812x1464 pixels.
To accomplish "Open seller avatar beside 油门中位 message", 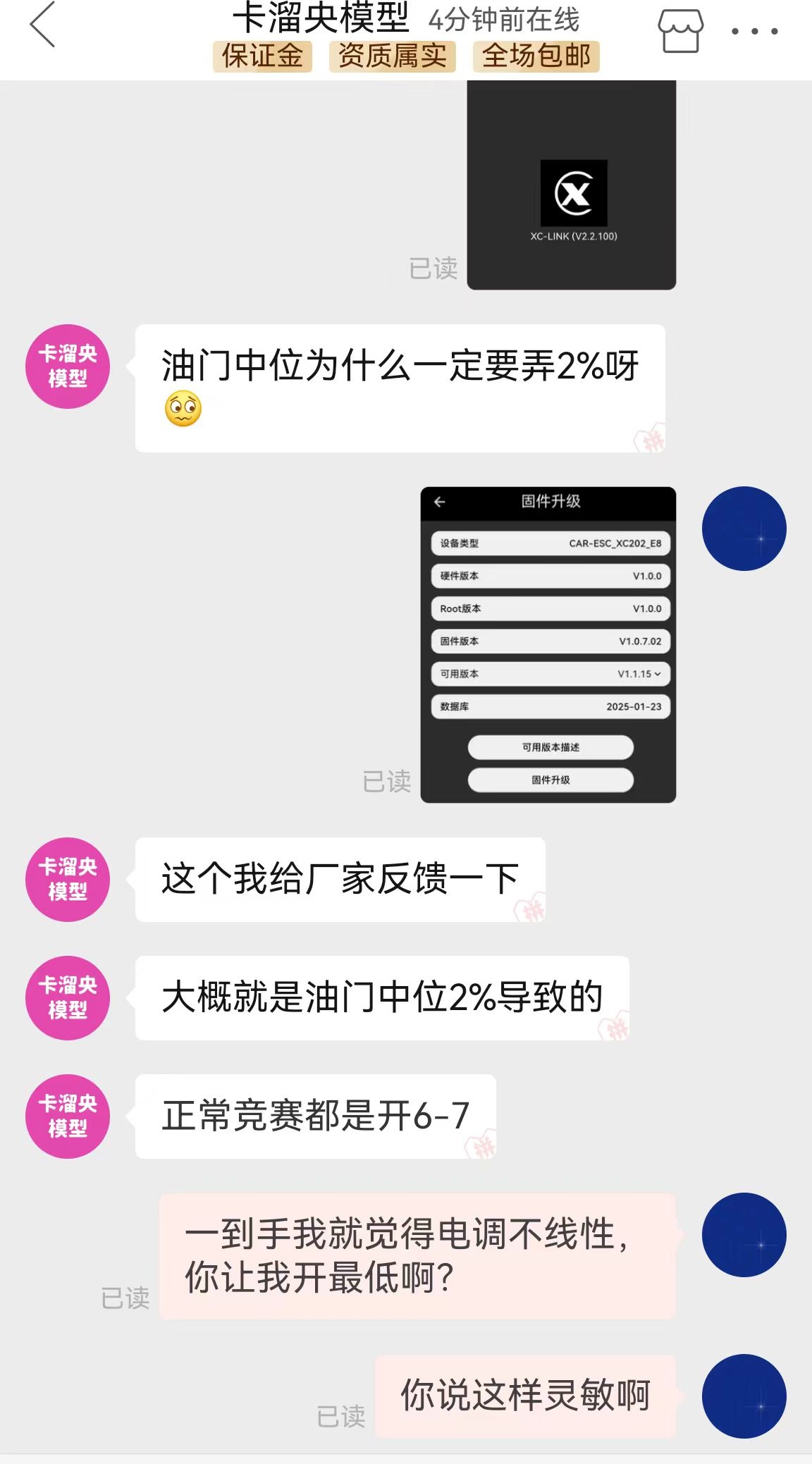I will click(x=68, y=367).
